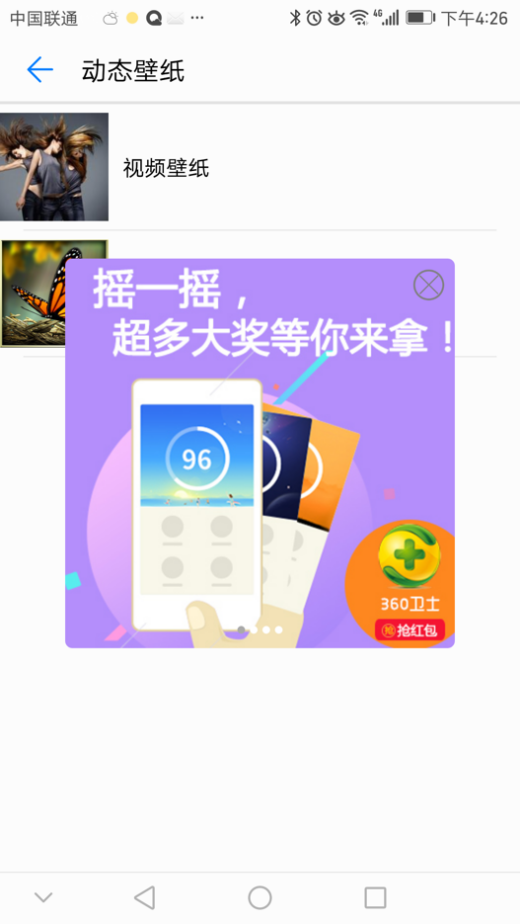Viewport: 520px width, 924px height.
Task: Open the 视频壁纸 row
Action: pos(260,167)
